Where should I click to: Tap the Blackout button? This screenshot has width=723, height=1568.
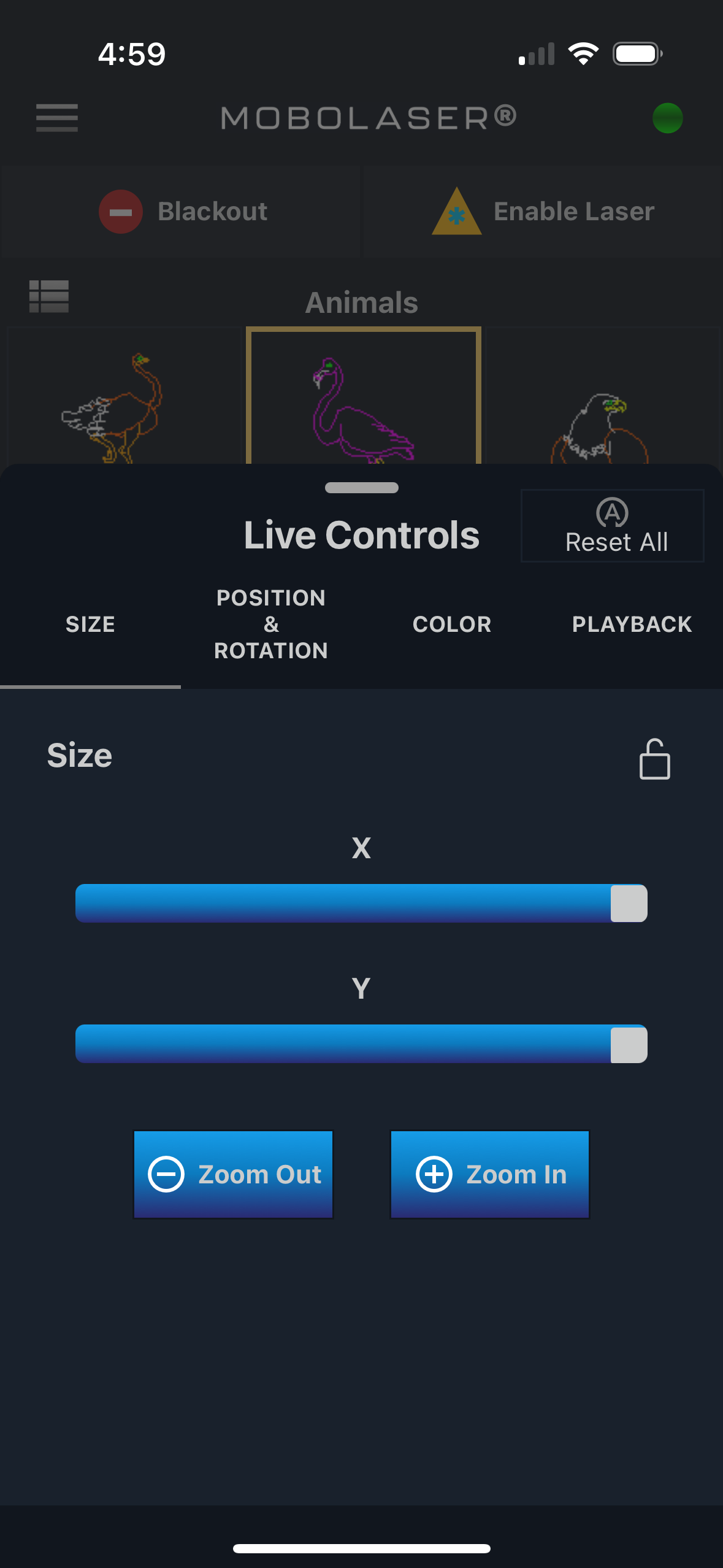[x=182, y=212]
